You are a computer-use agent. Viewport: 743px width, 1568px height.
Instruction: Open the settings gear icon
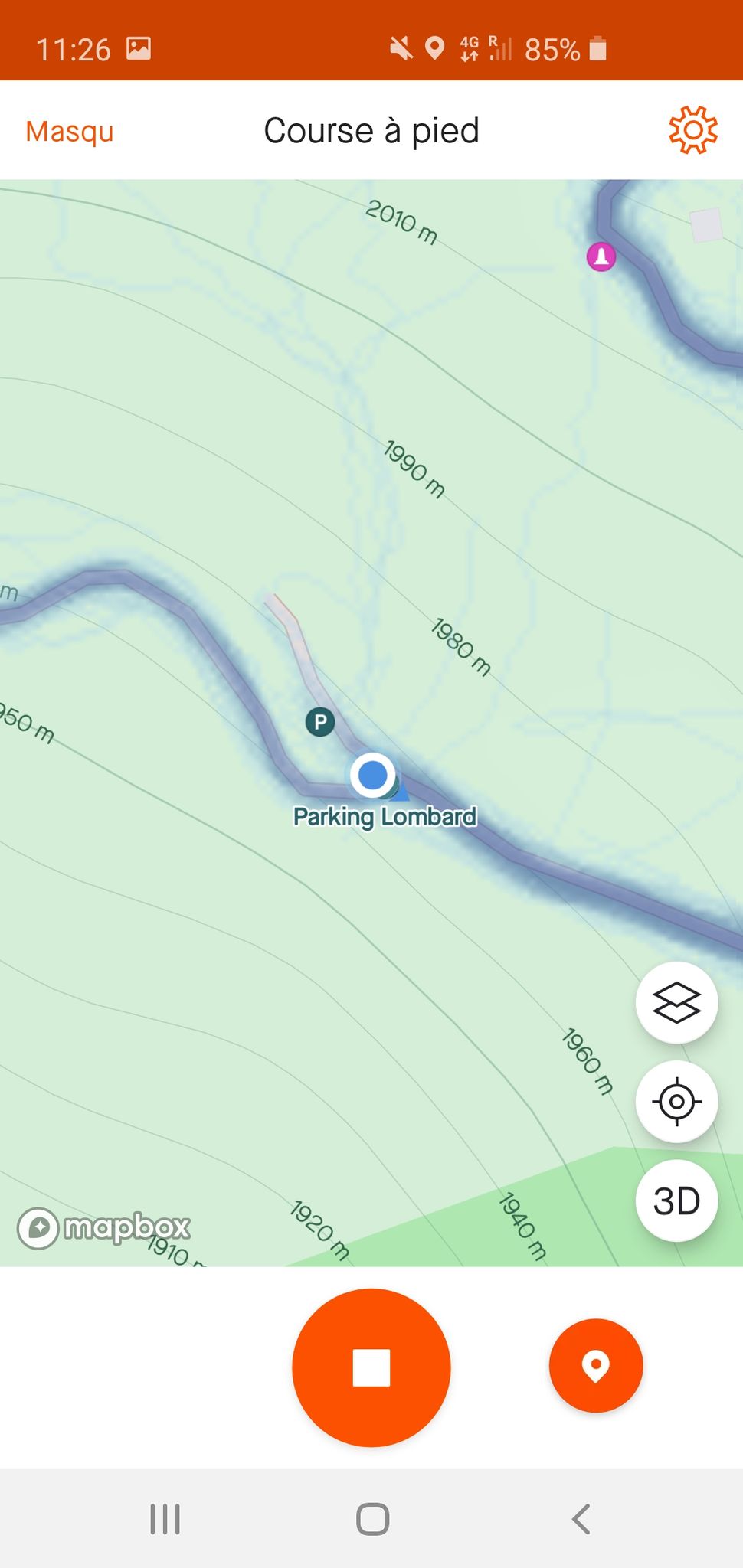(692, 130)
